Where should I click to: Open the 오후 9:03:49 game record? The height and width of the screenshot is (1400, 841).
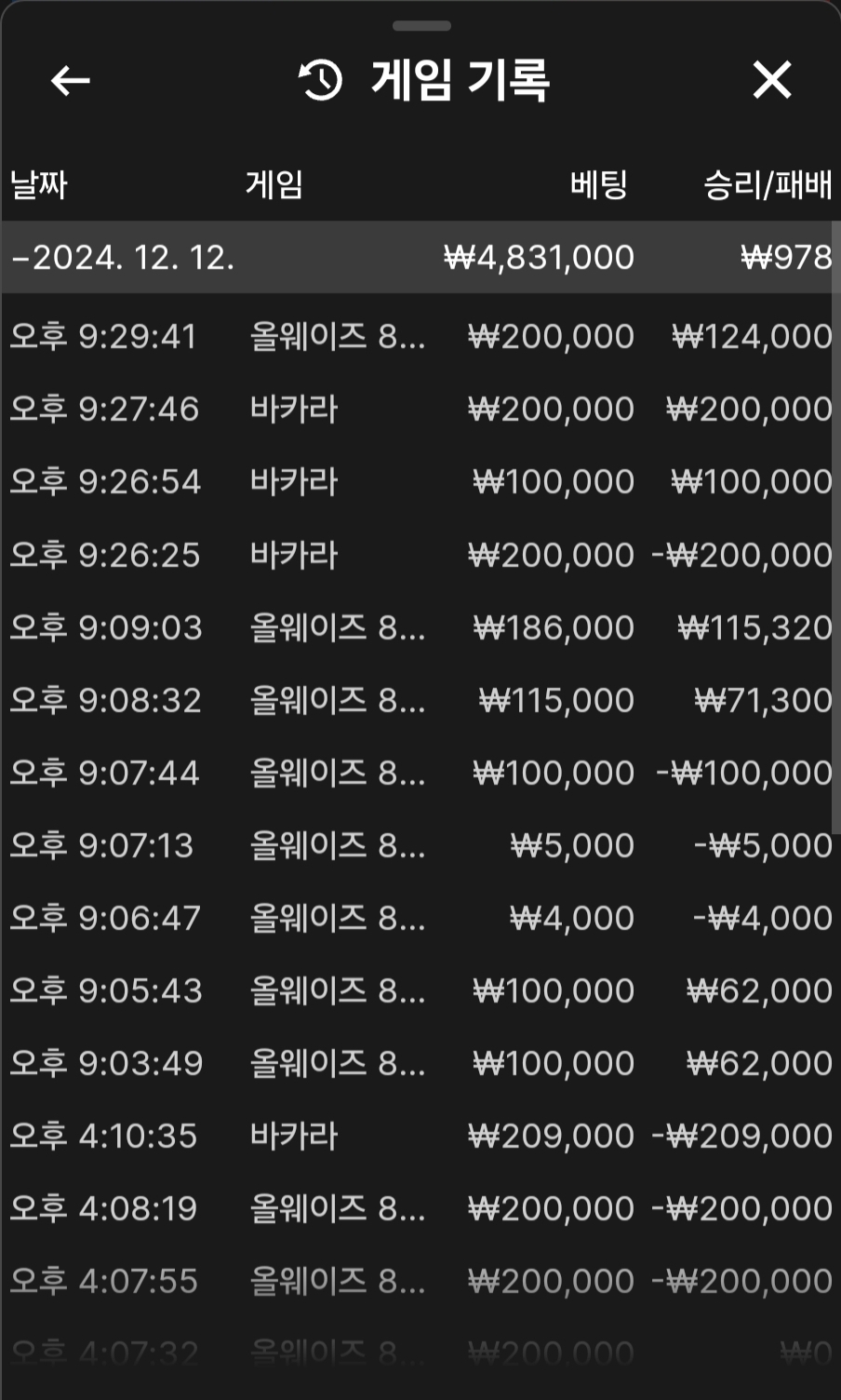pyautogui.click(x=420, y=1063)
